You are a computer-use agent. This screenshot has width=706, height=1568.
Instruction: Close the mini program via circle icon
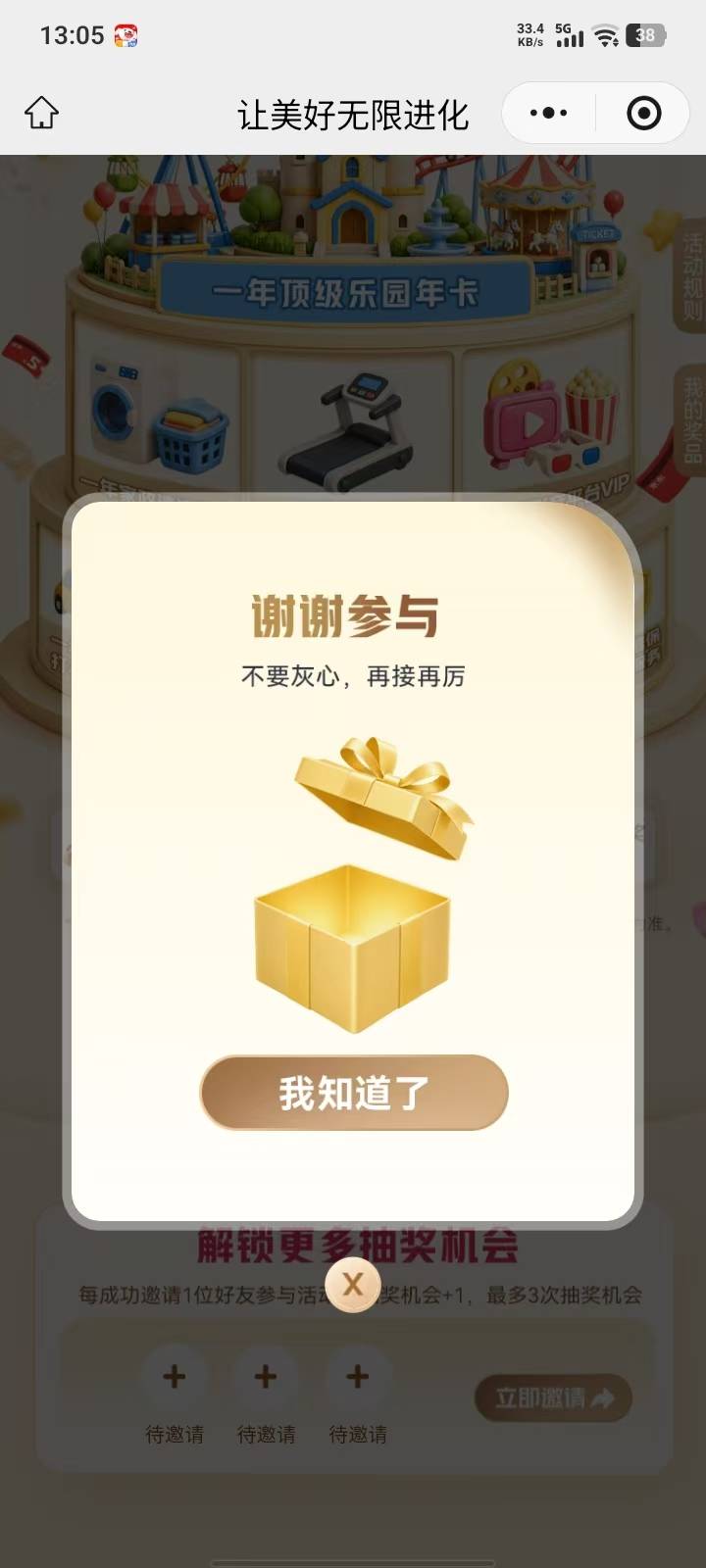643,114
